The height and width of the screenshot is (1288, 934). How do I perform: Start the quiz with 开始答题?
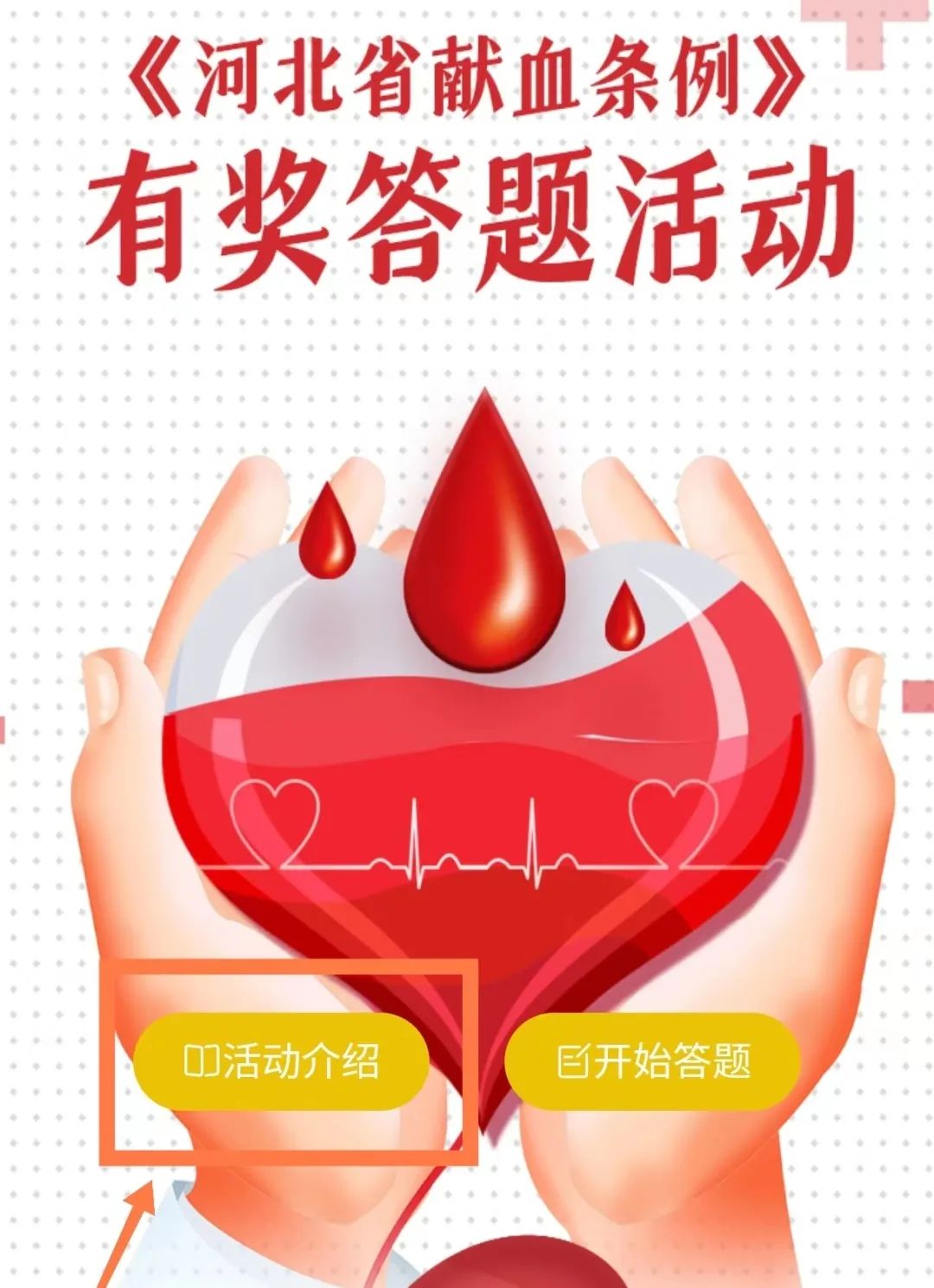click(x=653, y=1062)
